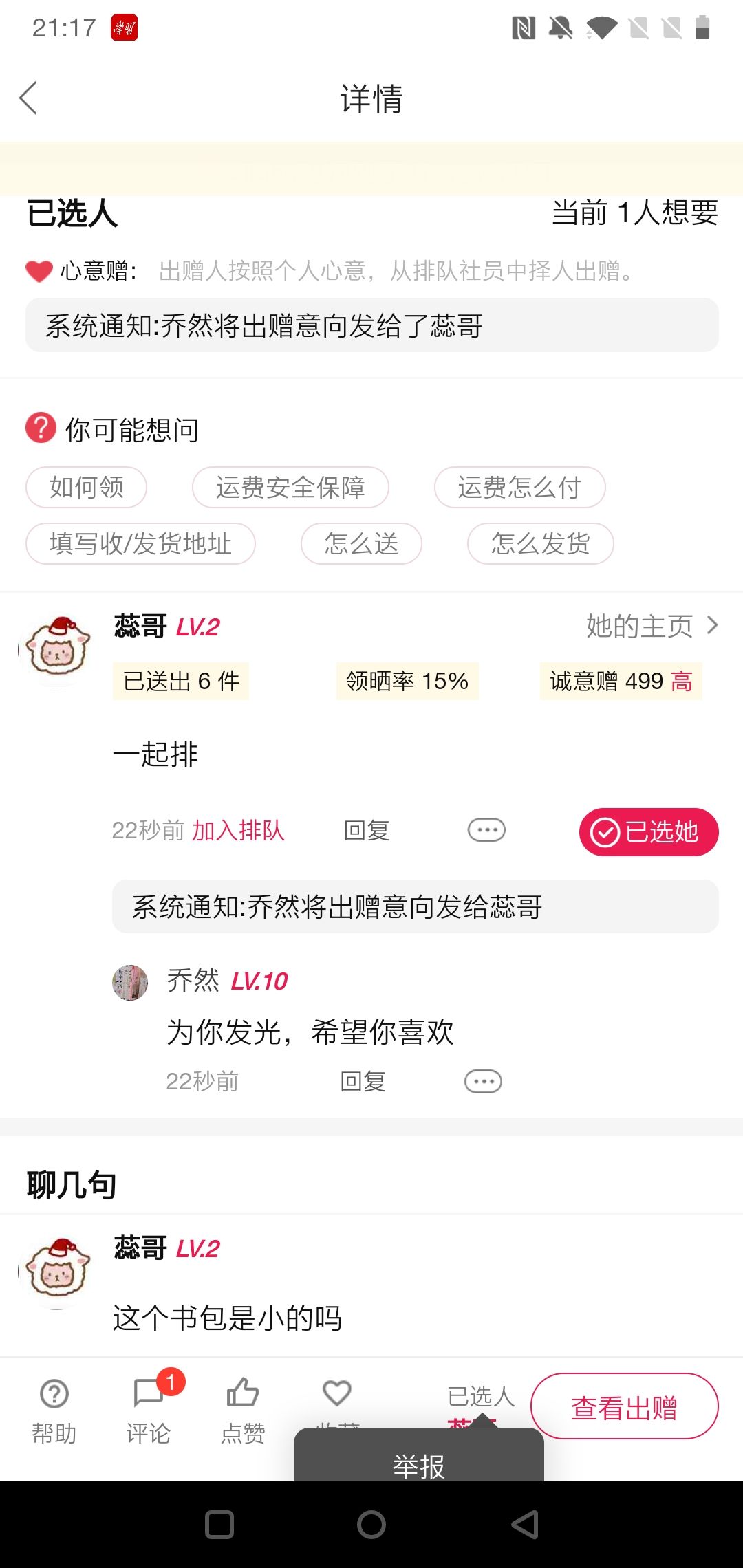Viewport: 743px width, 1568px height.
Task: Open more options under 乔然's comment
Action: pyautogui.click(x=483, y=1082)
